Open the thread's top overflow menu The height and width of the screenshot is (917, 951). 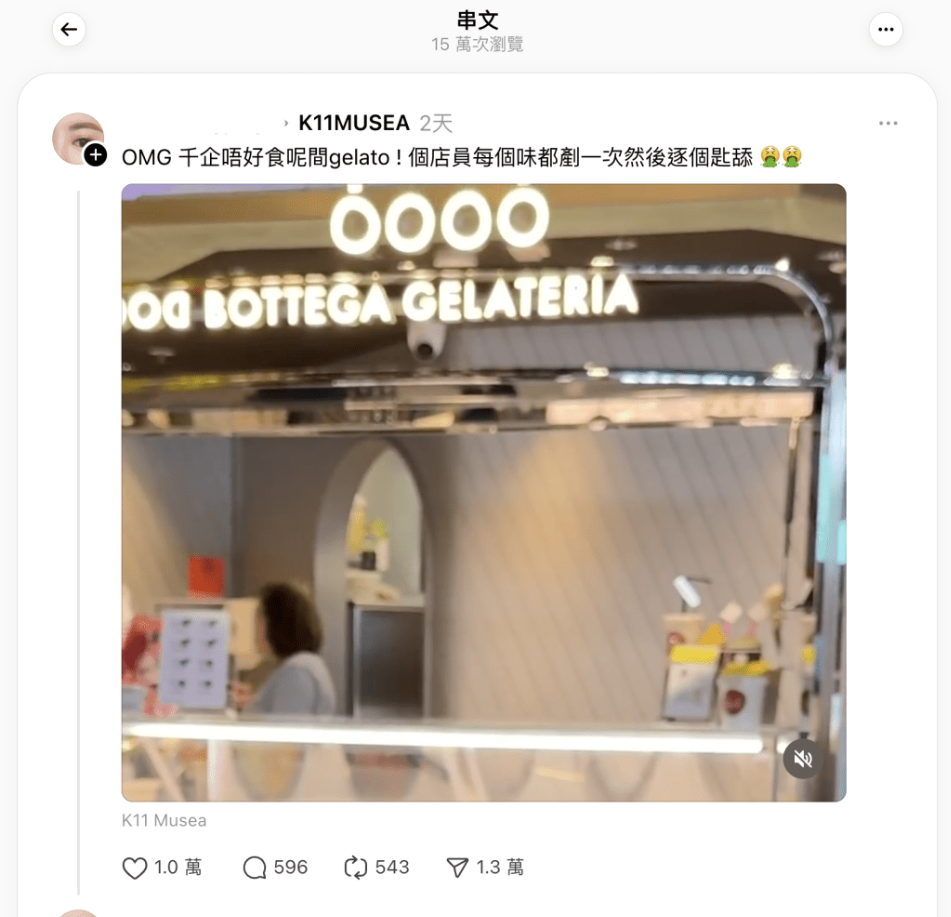[x=885, y=30]
